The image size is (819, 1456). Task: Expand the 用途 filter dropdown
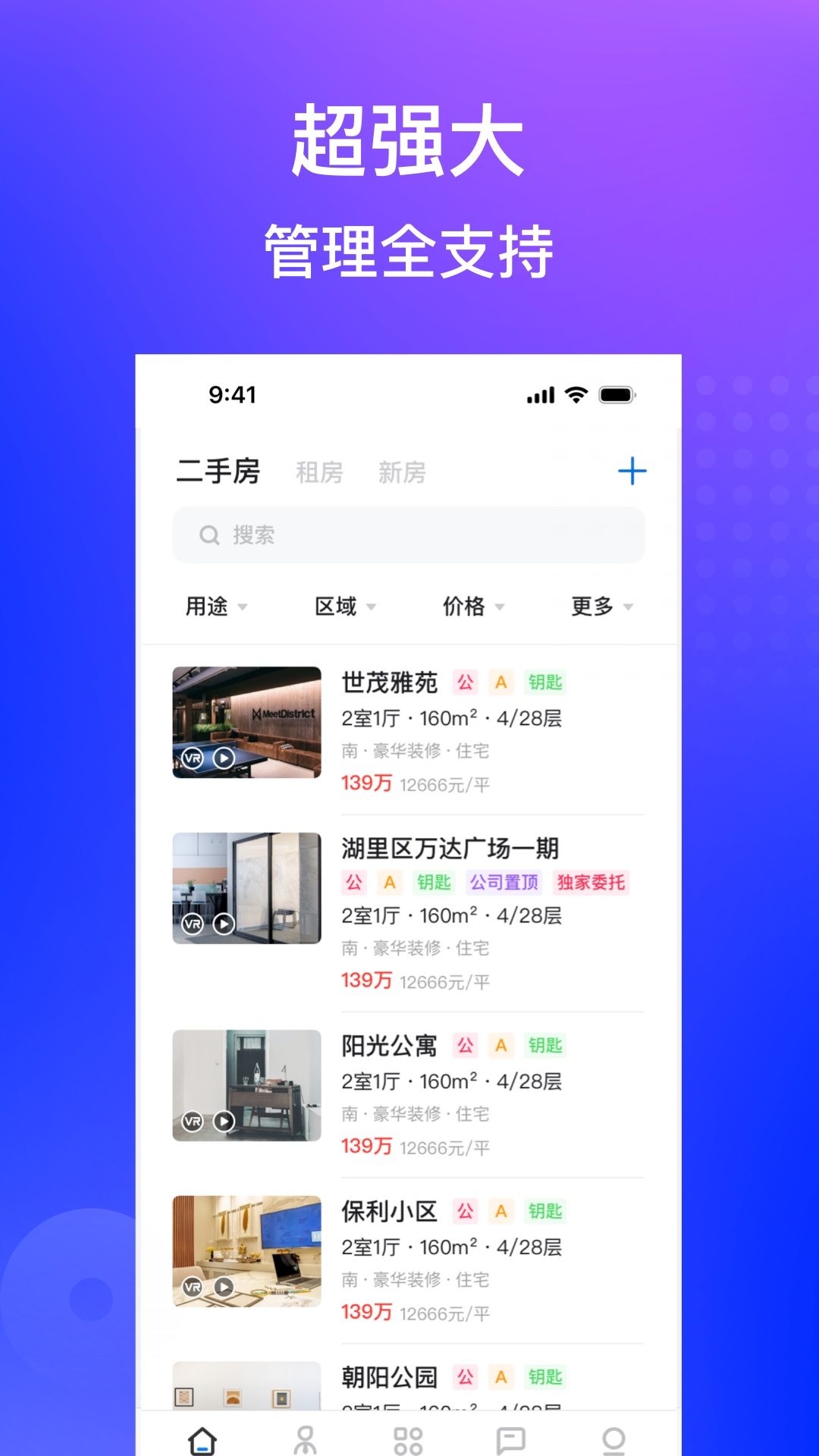215,607
